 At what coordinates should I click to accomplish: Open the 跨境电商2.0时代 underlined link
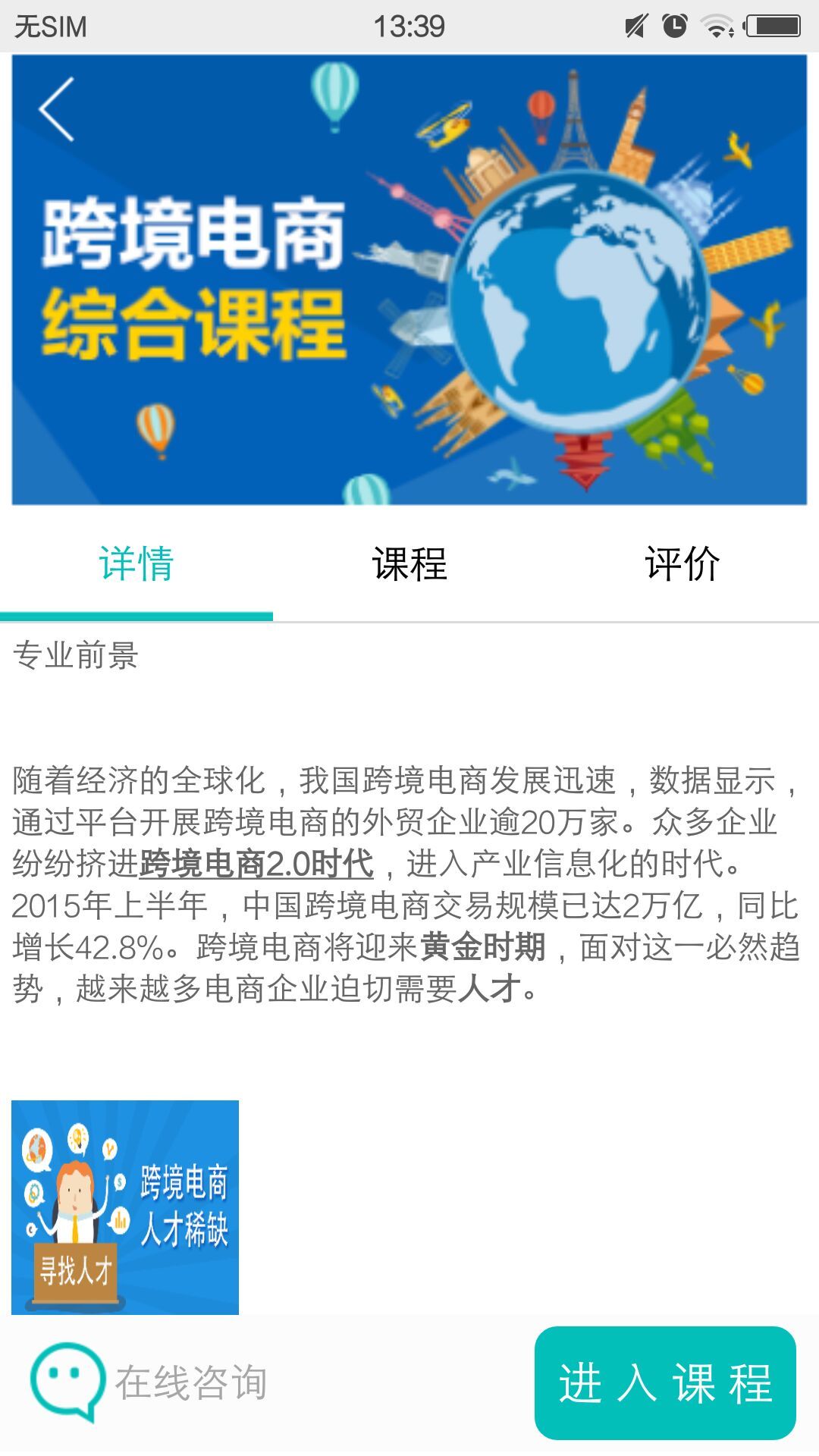256,864
